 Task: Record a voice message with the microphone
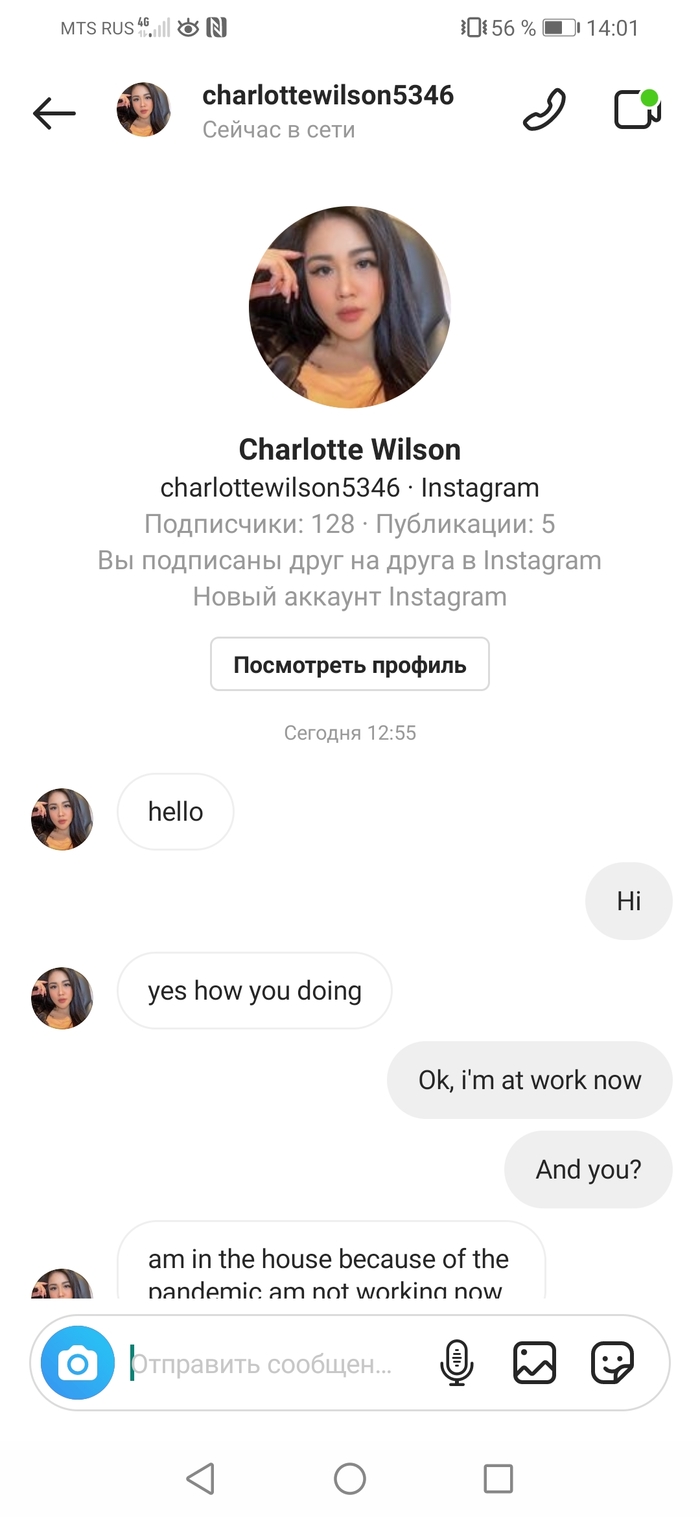coord(457,1362)
